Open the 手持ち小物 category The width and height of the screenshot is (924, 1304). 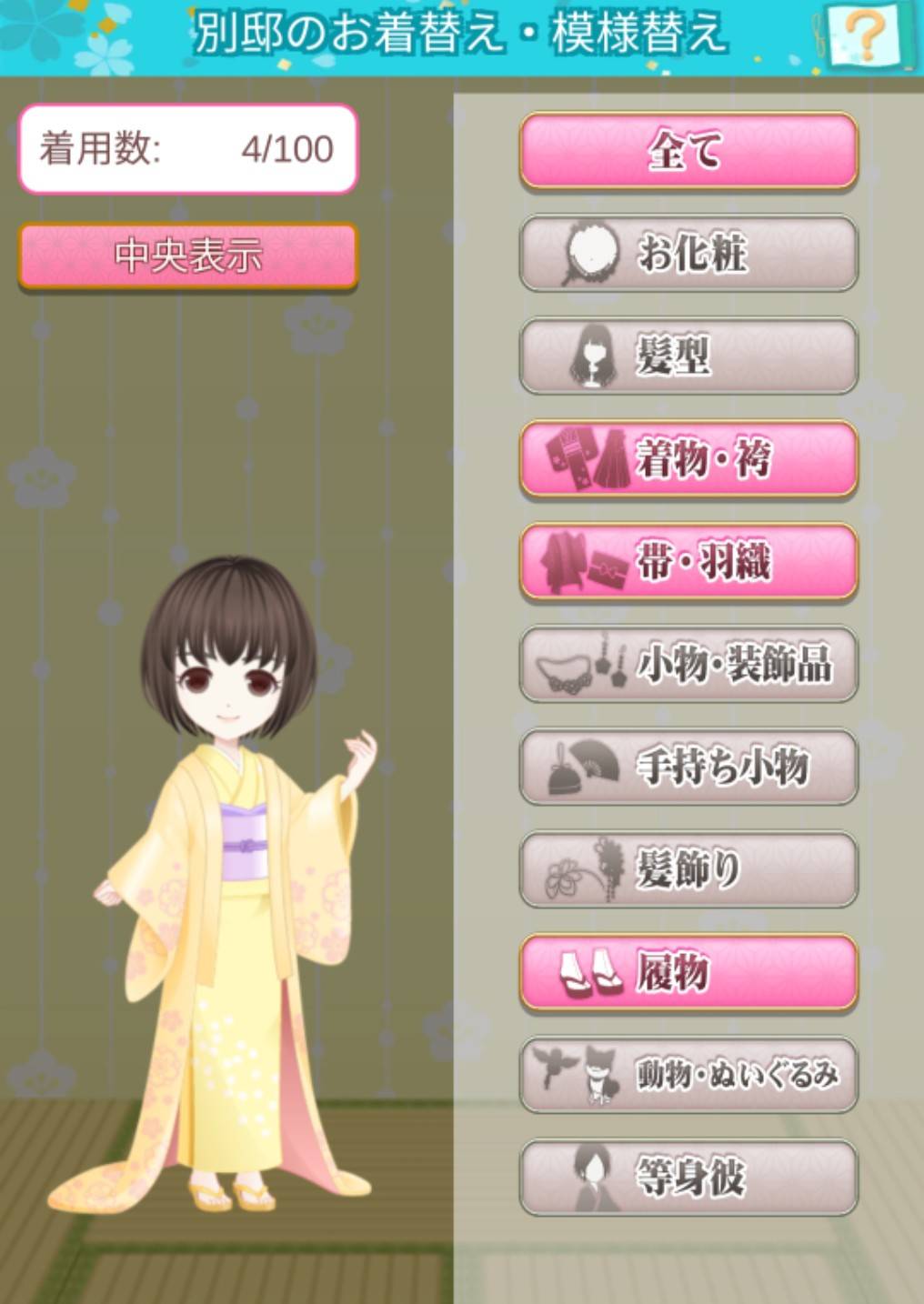[x=688, y=767]
